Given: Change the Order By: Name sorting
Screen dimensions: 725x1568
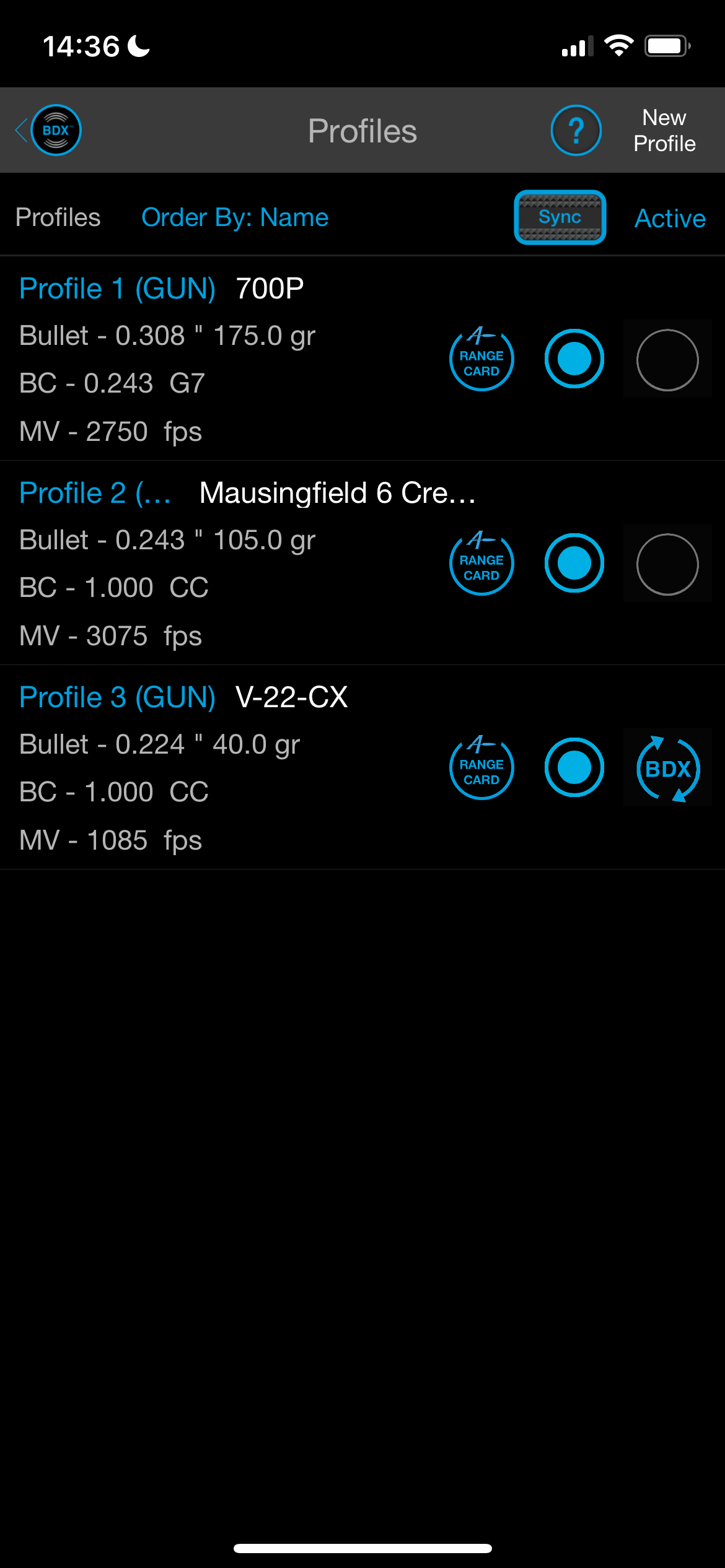Looking at the screenshot, I should (235, 217).
